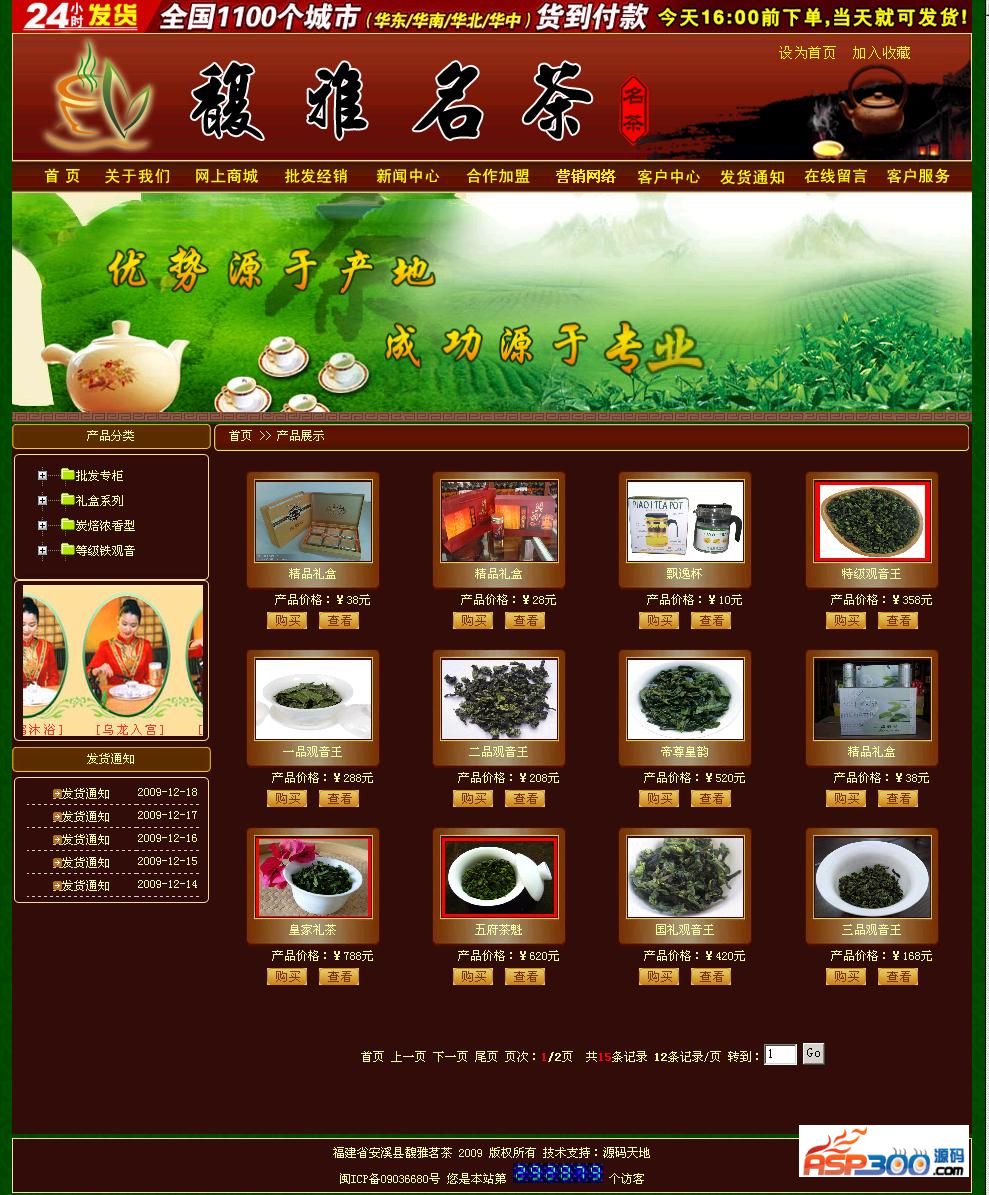The height and width of the screenshot is (1195, 989).
Task: Tap 购买 under 特级观音王
Action: [845, 621]
